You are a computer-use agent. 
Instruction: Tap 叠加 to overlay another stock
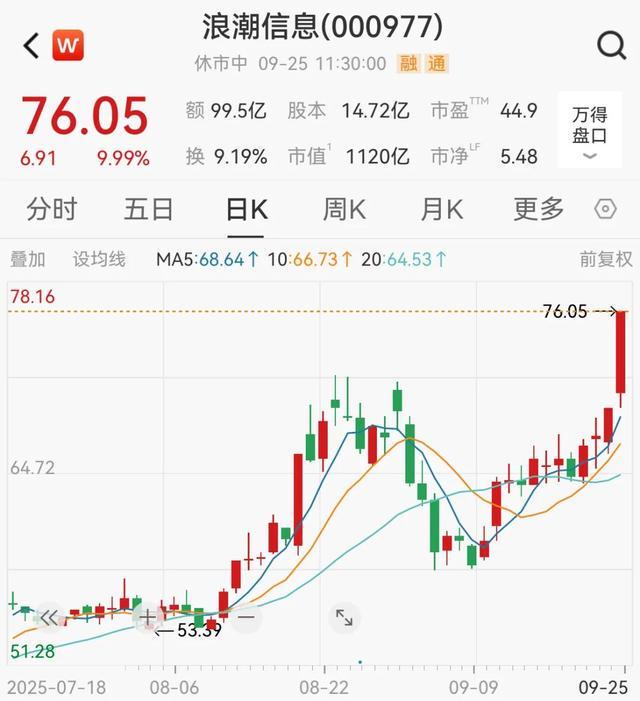[28, 259]
